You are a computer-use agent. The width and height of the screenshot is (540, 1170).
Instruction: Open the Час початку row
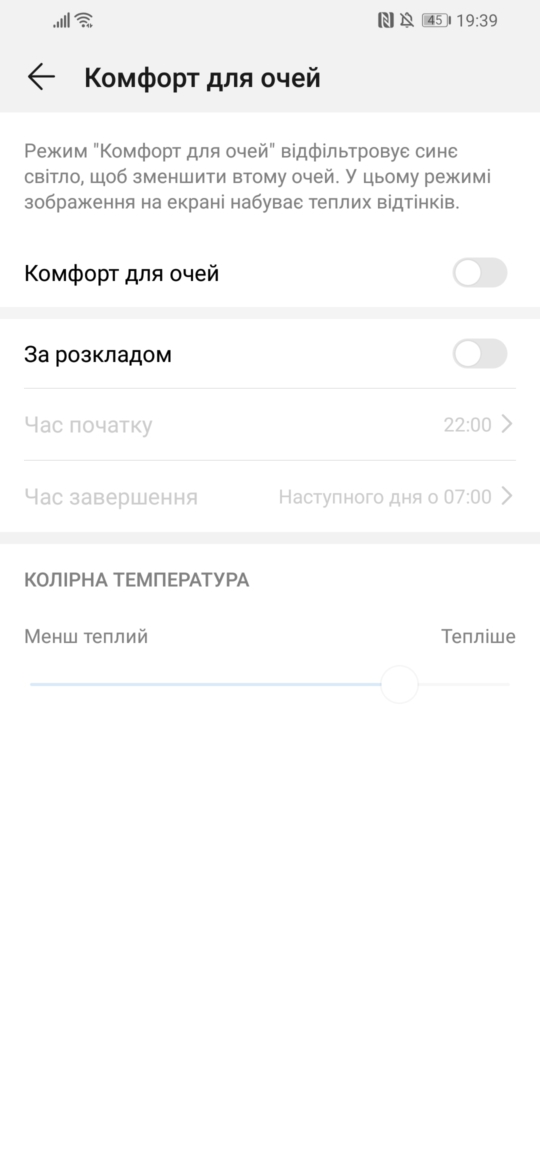click(x=270, y=425)
